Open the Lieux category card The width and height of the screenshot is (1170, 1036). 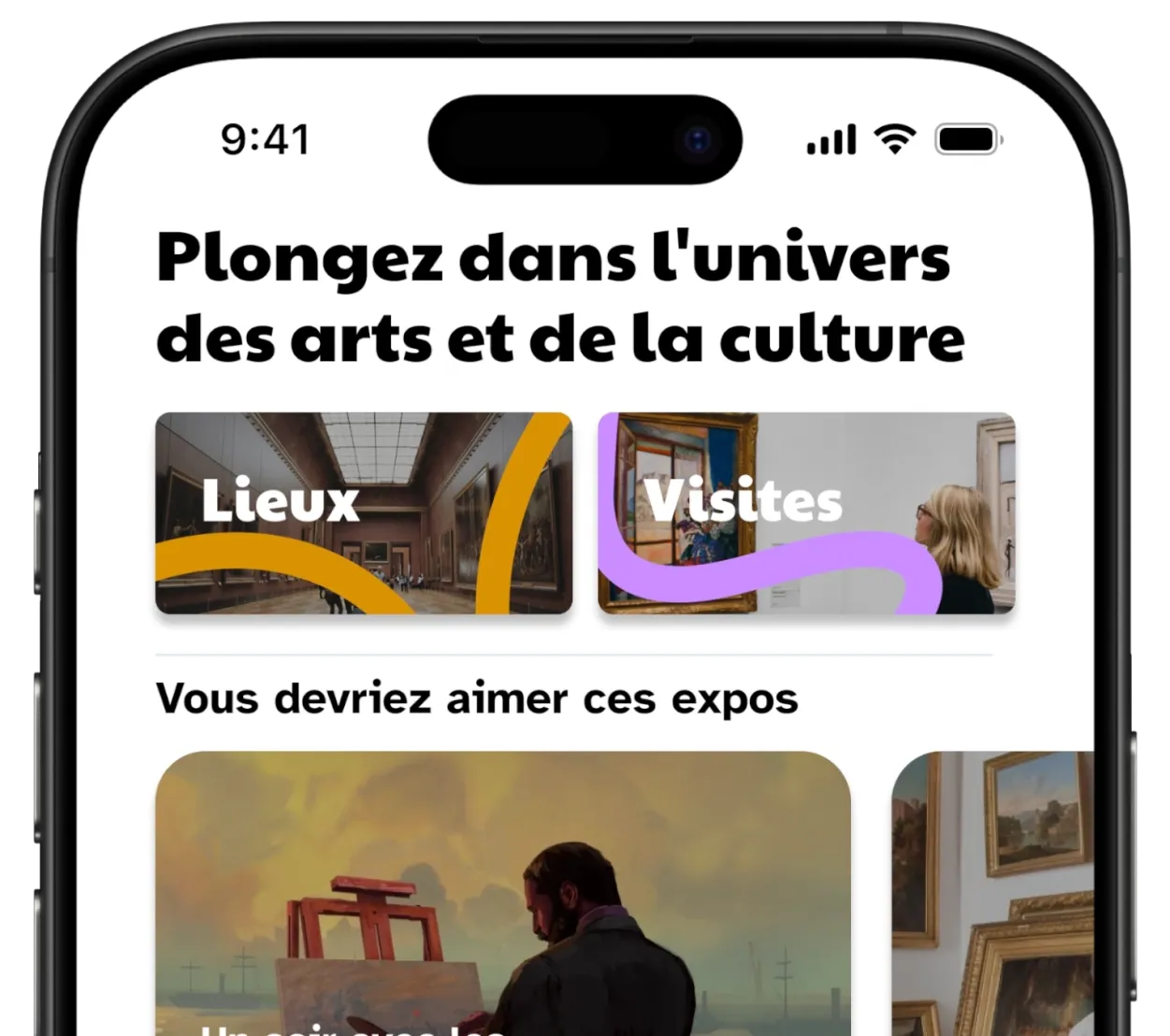363,512
